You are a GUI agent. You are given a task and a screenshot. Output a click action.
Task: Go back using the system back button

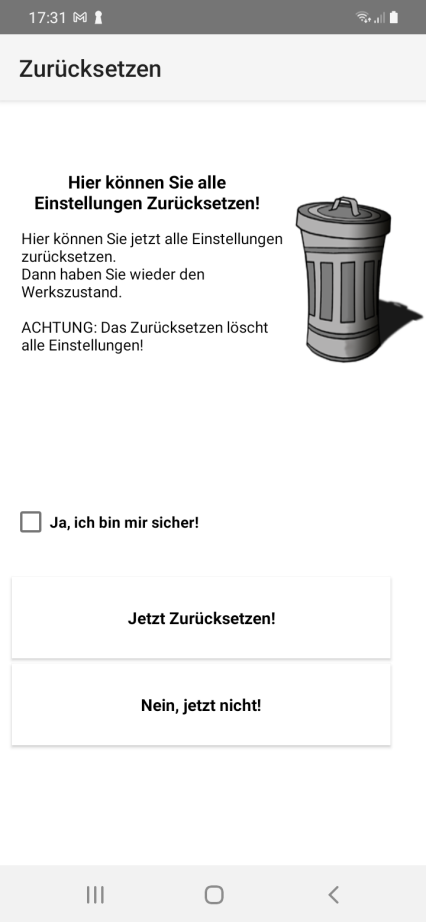click(333, 894)
